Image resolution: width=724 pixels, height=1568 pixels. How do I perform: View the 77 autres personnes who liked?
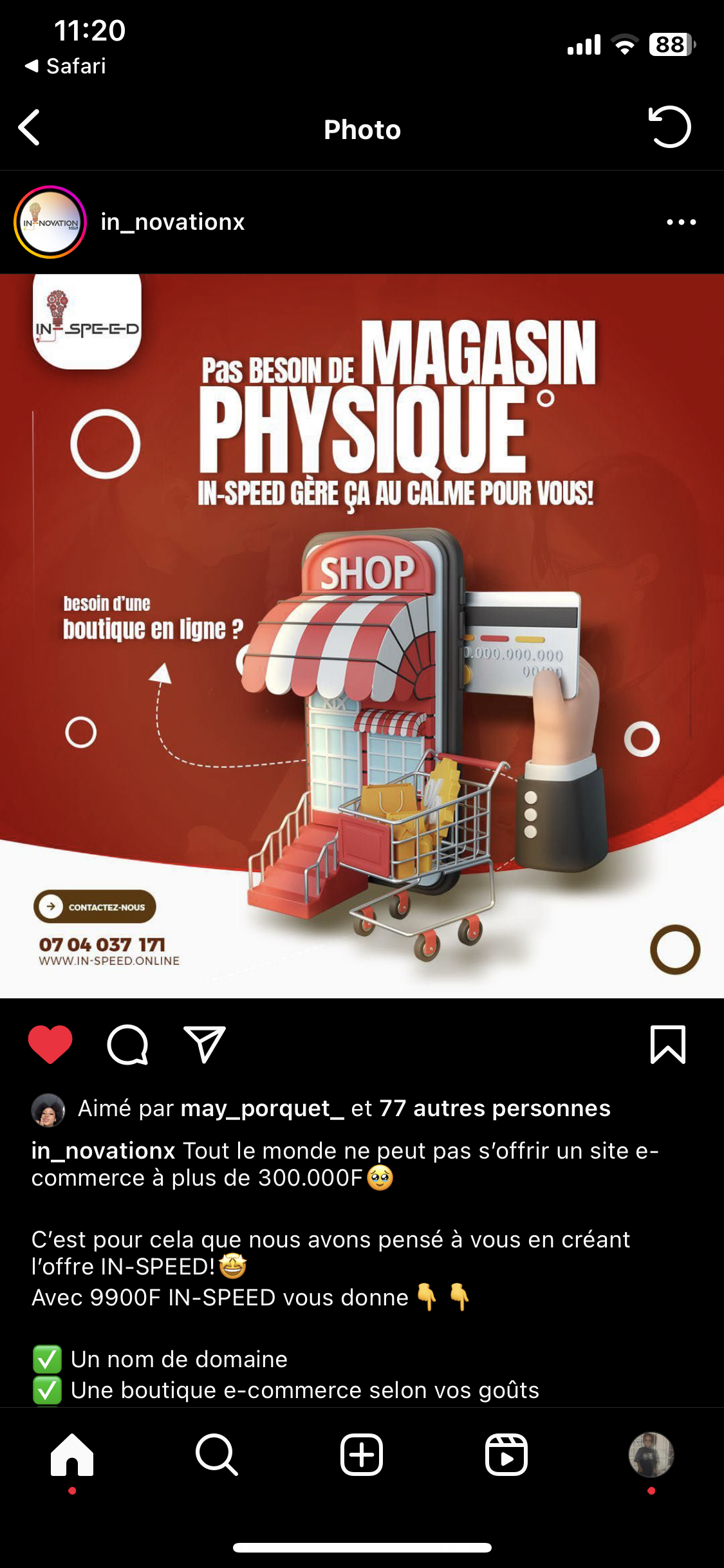[x=495, y=1108]
